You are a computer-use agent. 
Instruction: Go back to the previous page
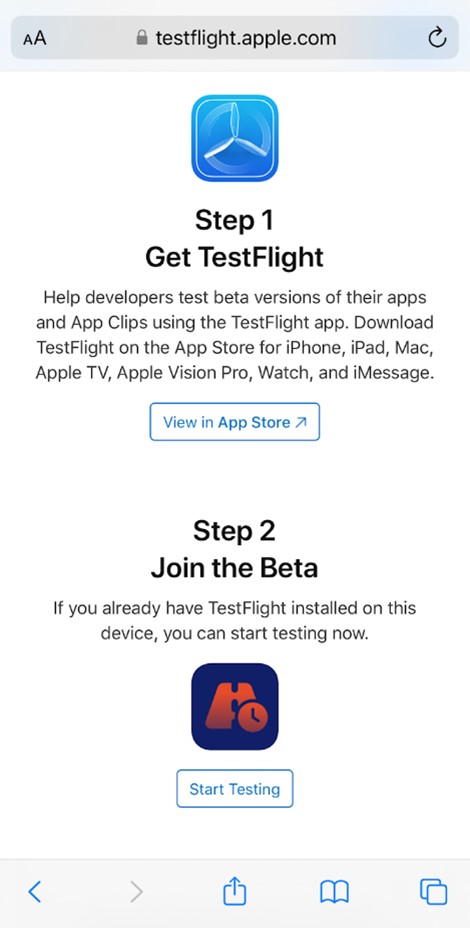pos(36,891)
